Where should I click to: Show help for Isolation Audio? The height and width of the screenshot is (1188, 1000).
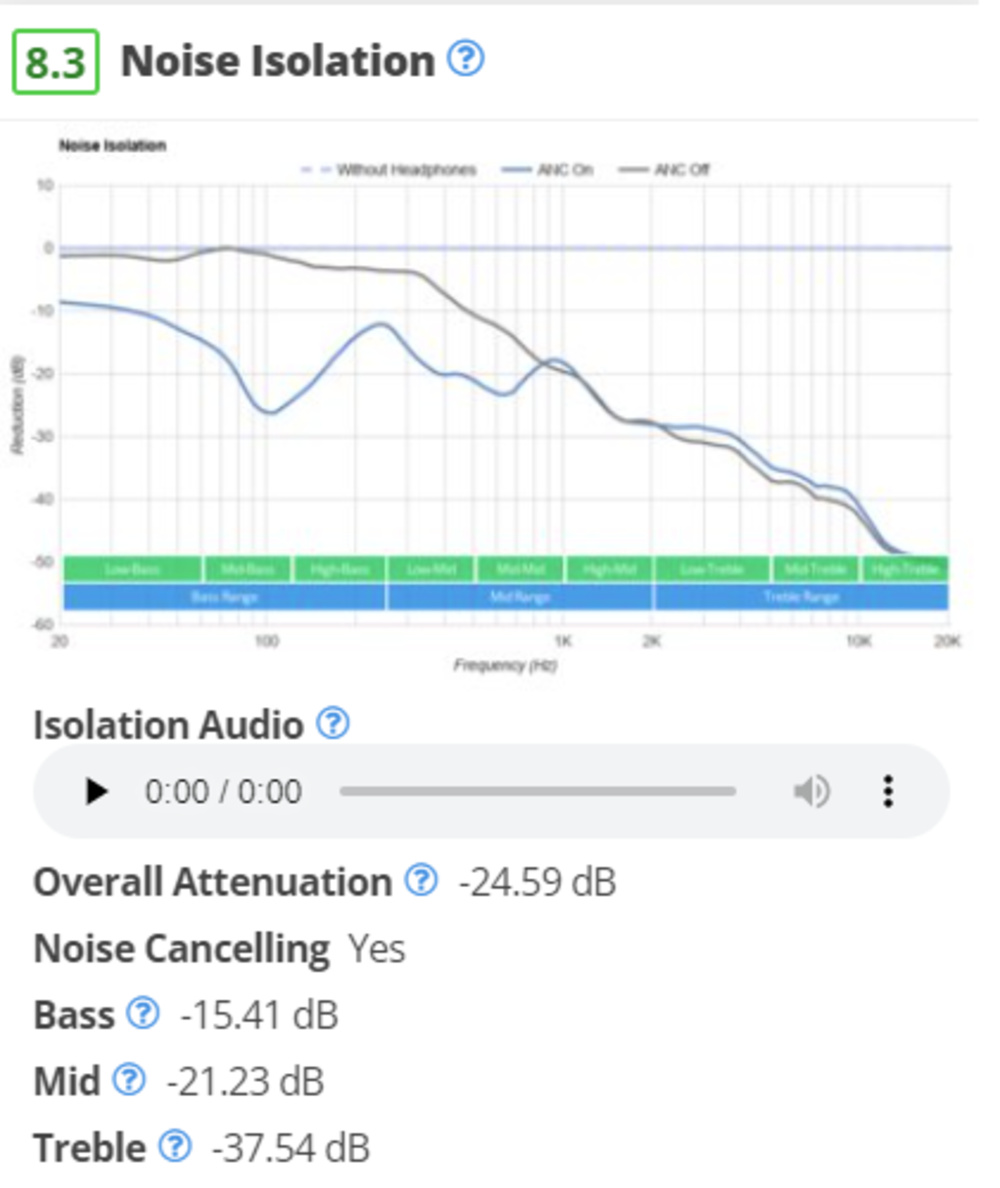click(x=332, y=723)
